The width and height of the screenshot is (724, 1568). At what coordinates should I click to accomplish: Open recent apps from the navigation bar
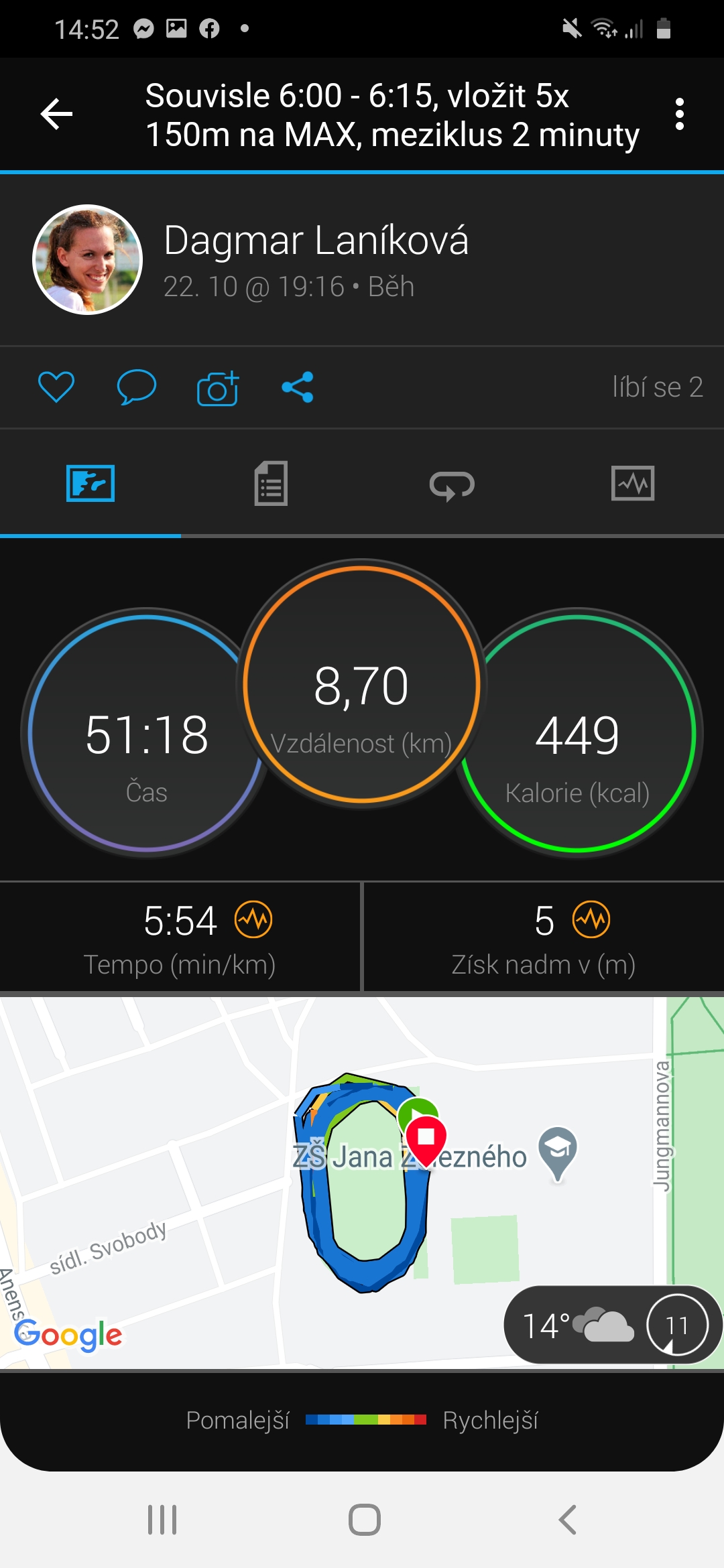[162, 1520]
